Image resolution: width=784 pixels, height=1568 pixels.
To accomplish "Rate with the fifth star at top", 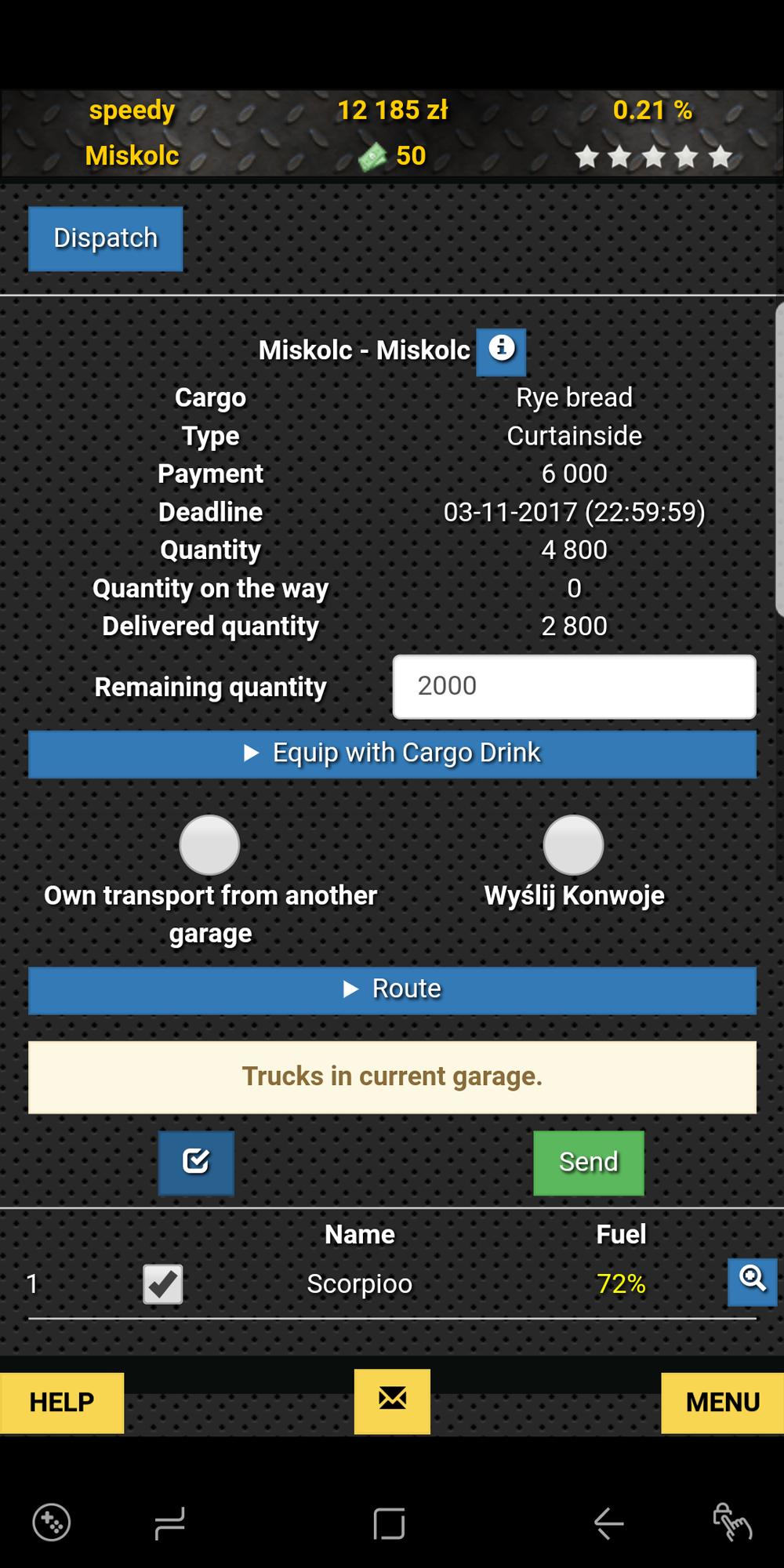I will pyautogui.click(x=720, y=157).
